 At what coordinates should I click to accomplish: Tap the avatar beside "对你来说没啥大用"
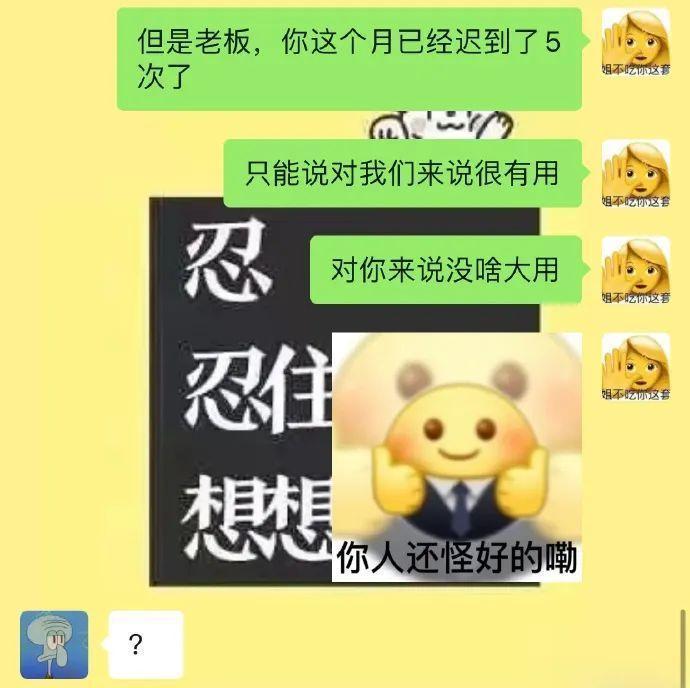[x=635, y=270]
